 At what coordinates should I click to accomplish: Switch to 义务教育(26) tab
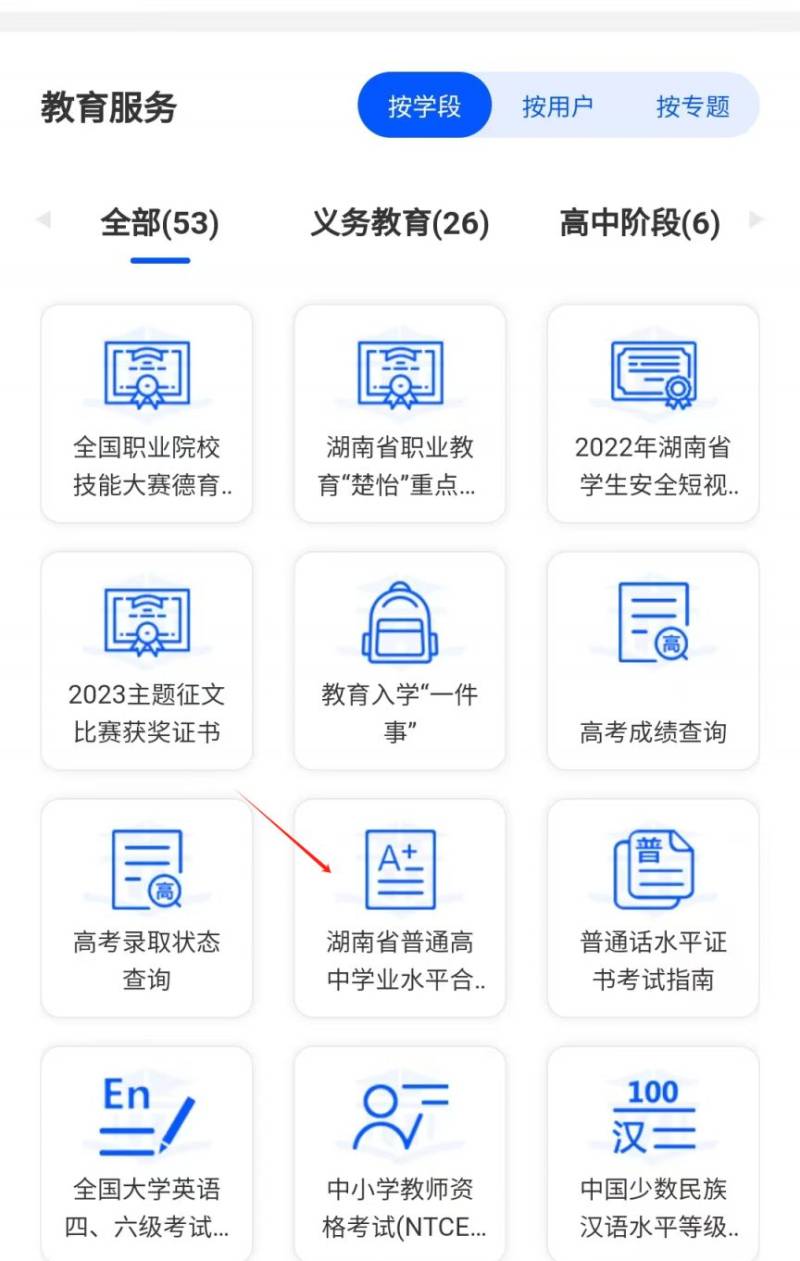[399, 224]
